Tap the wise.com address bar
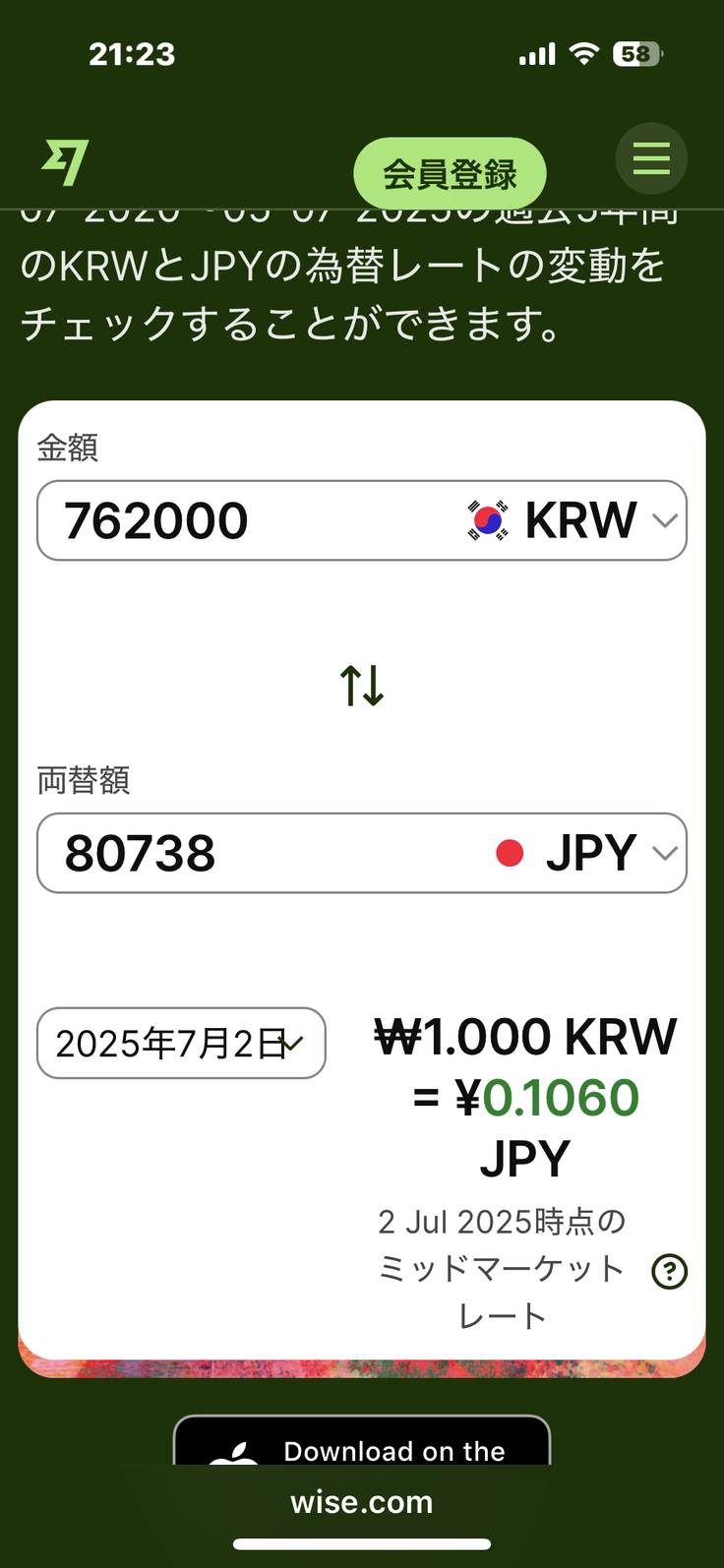The height and width of the screenshot is (1568, 724). [x=362, y=1502]
